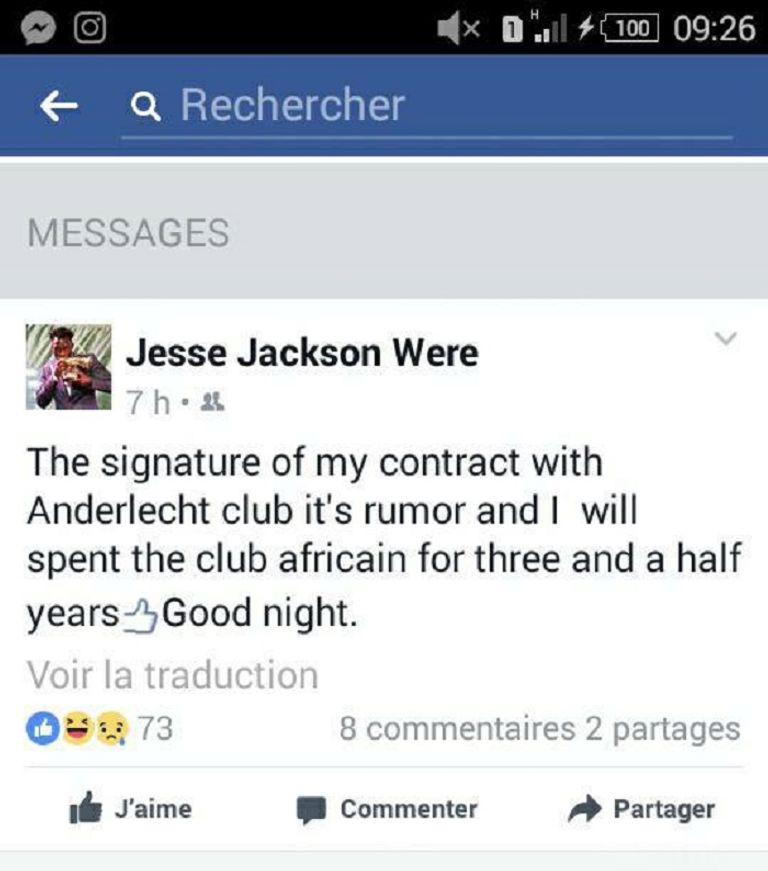Open Jesse Jackson Were's profile picture
This screenshot has height=871, width=768.
68,367
